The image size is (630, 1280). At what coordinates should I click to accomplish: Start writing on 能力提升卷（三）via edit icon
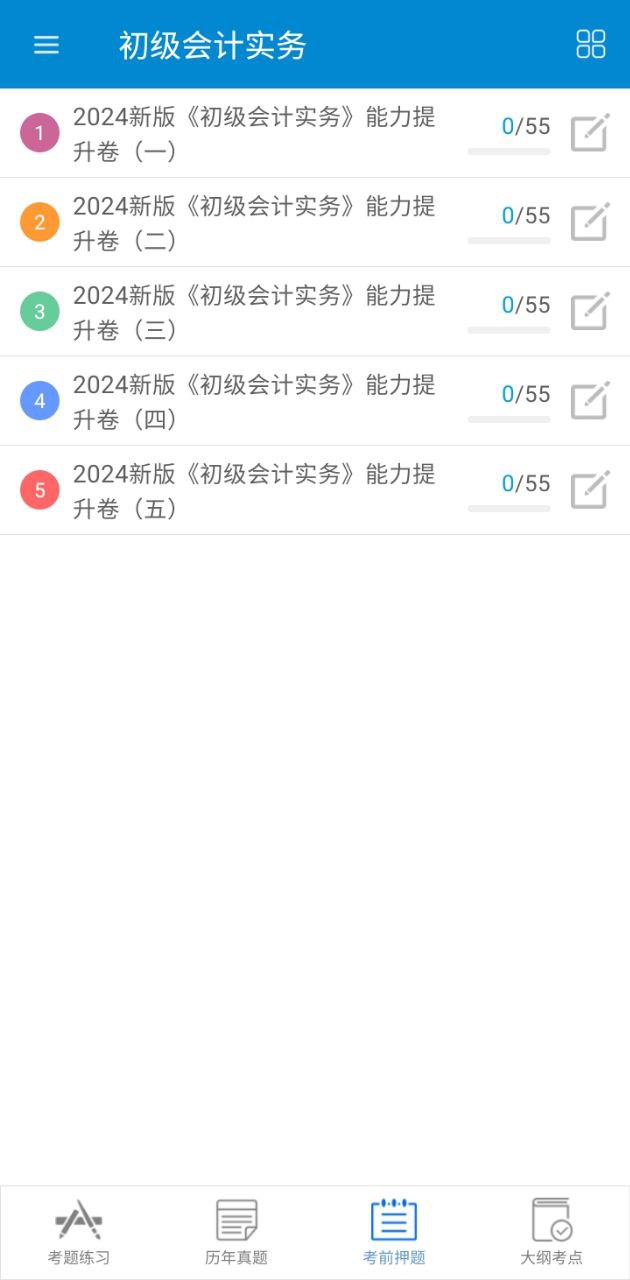(x=589, y=312)
